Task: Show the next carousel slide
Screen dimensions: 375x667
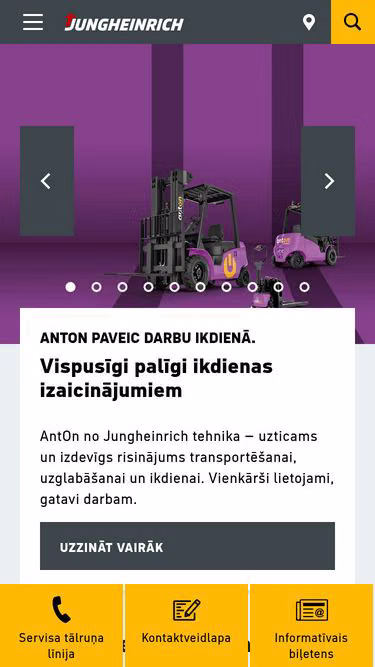Action: pos(328,181)
